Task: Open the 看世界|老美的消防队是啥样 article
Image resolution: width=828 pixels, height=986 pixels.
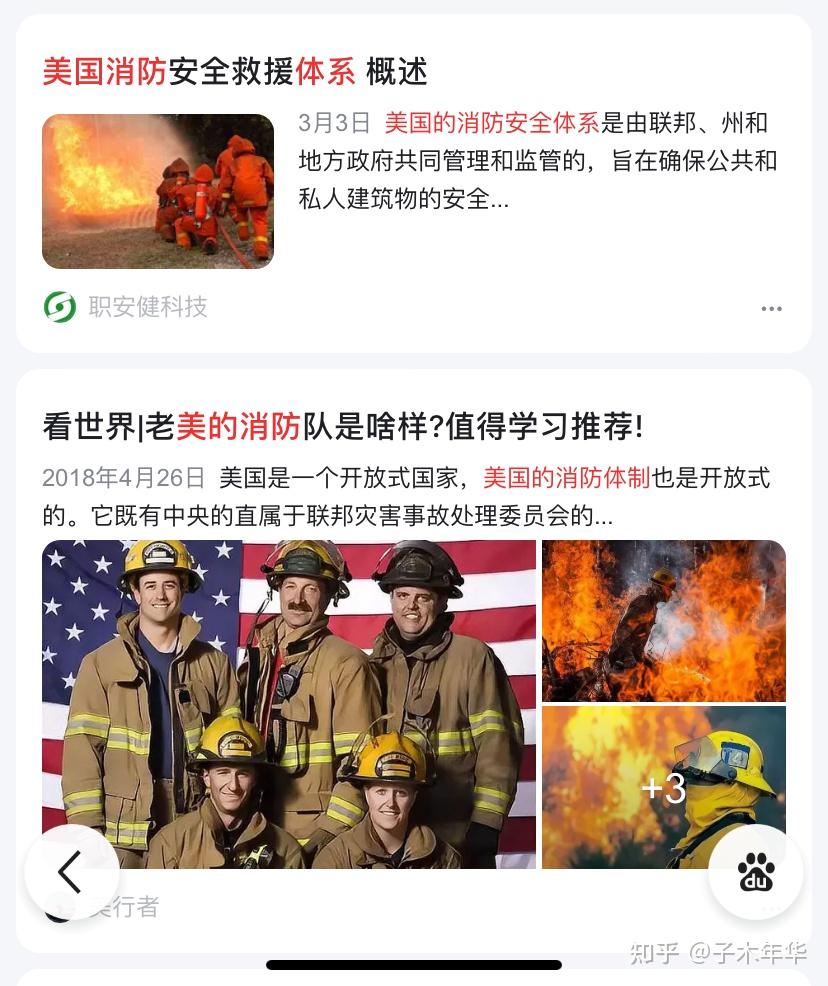Action: click(x=342, y=427)
